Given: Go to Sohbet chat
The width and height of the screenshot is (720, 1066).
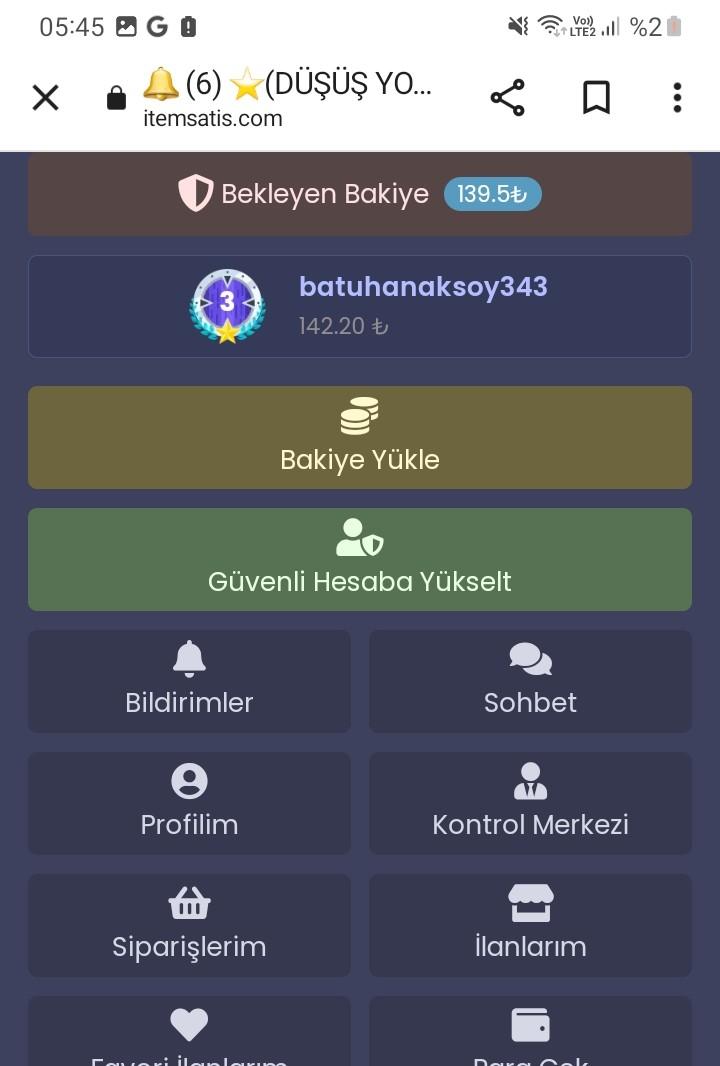Looking at the screenshot, I should [x=530, y=682].
